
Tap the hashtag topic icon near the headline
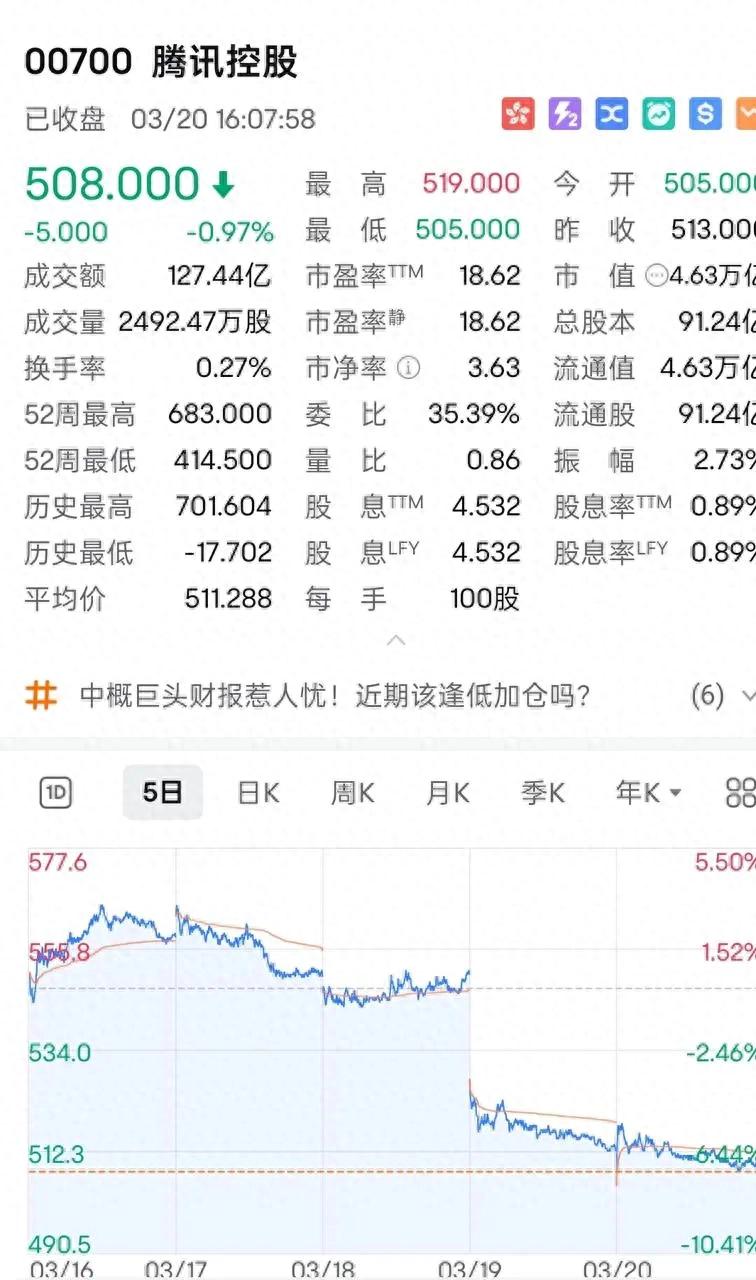(41, 693)
